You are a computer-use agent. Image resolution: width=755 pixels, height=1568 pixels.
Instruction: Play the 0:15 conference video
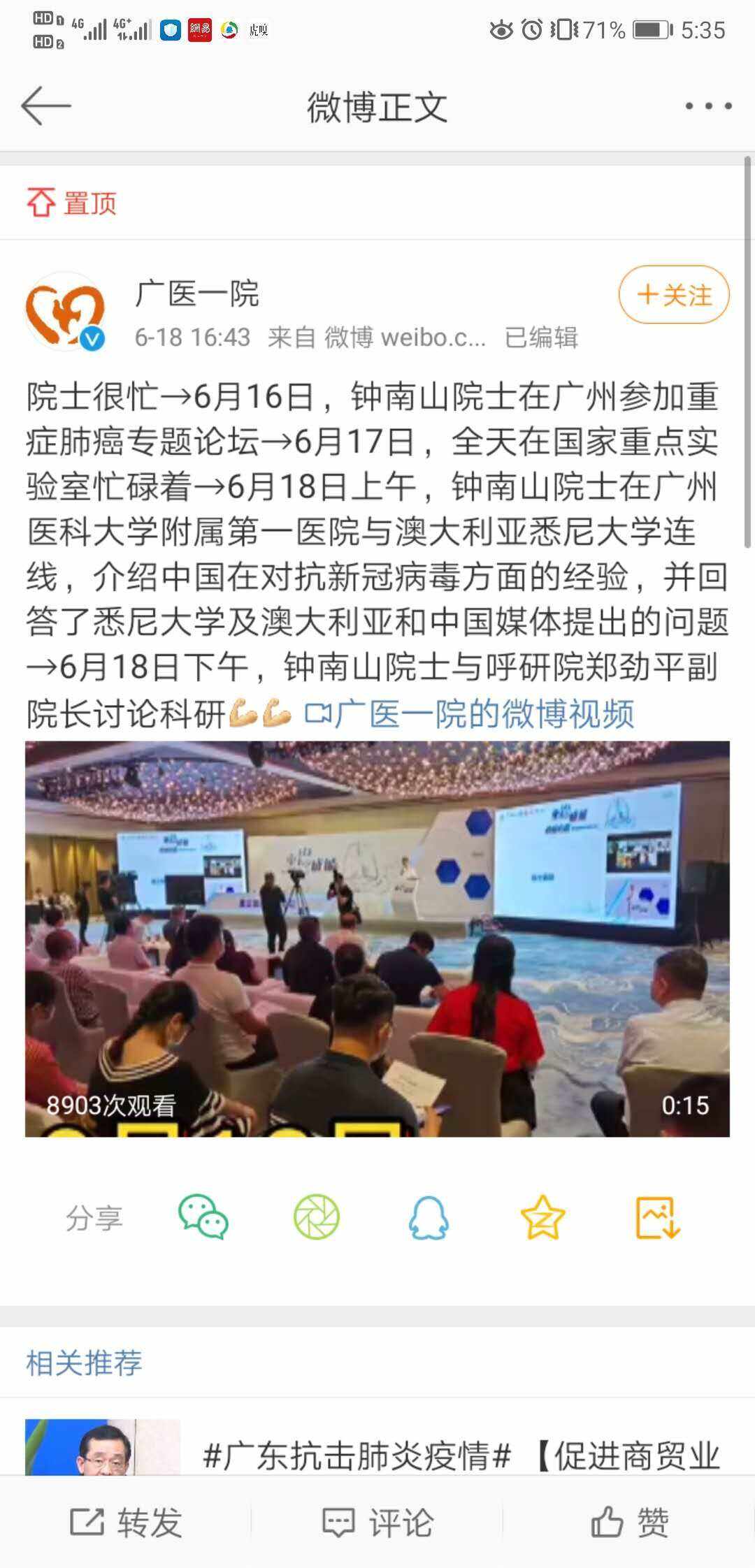(377, 938)
